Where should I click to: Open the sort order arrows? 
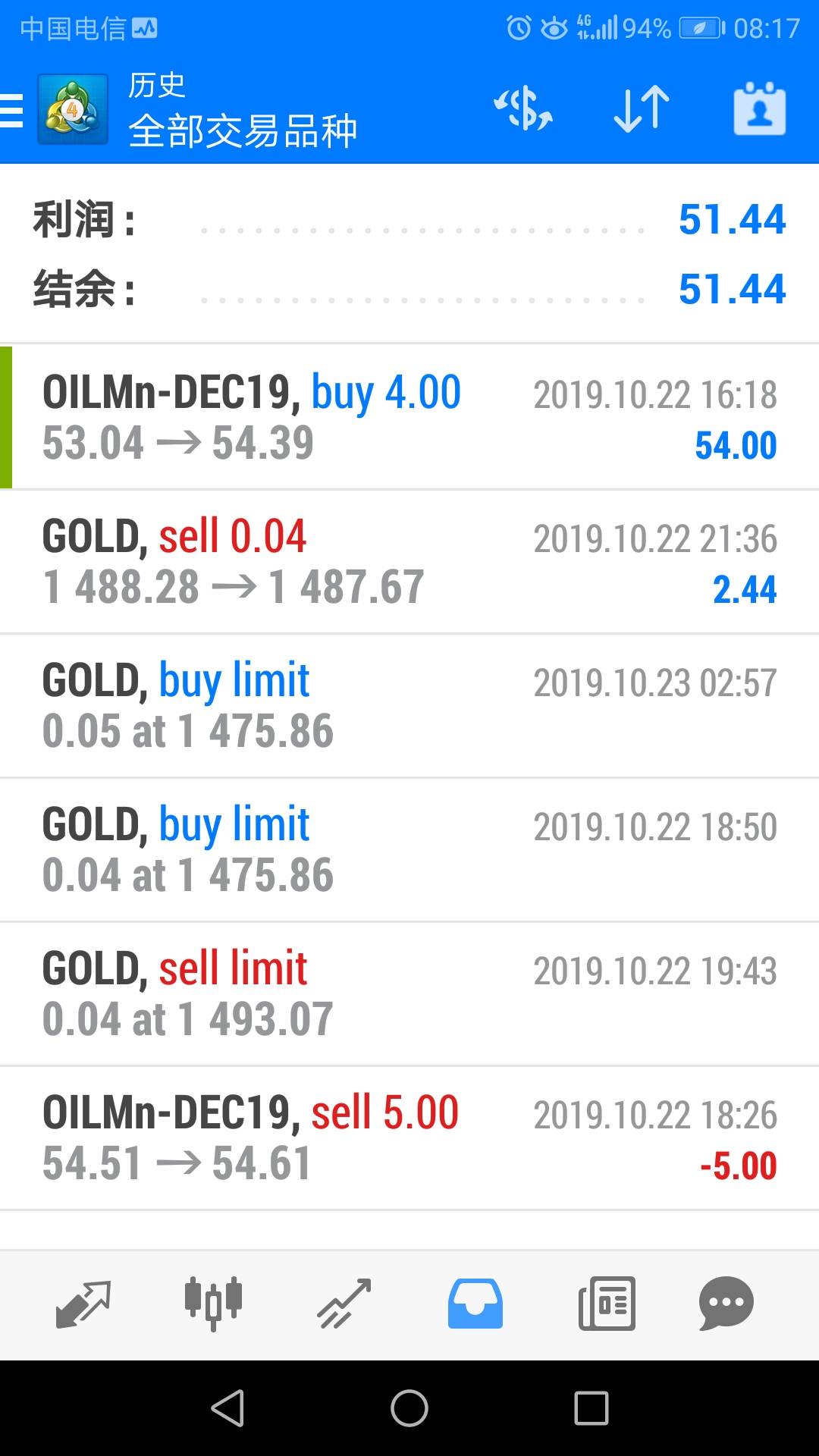(642, 109)
